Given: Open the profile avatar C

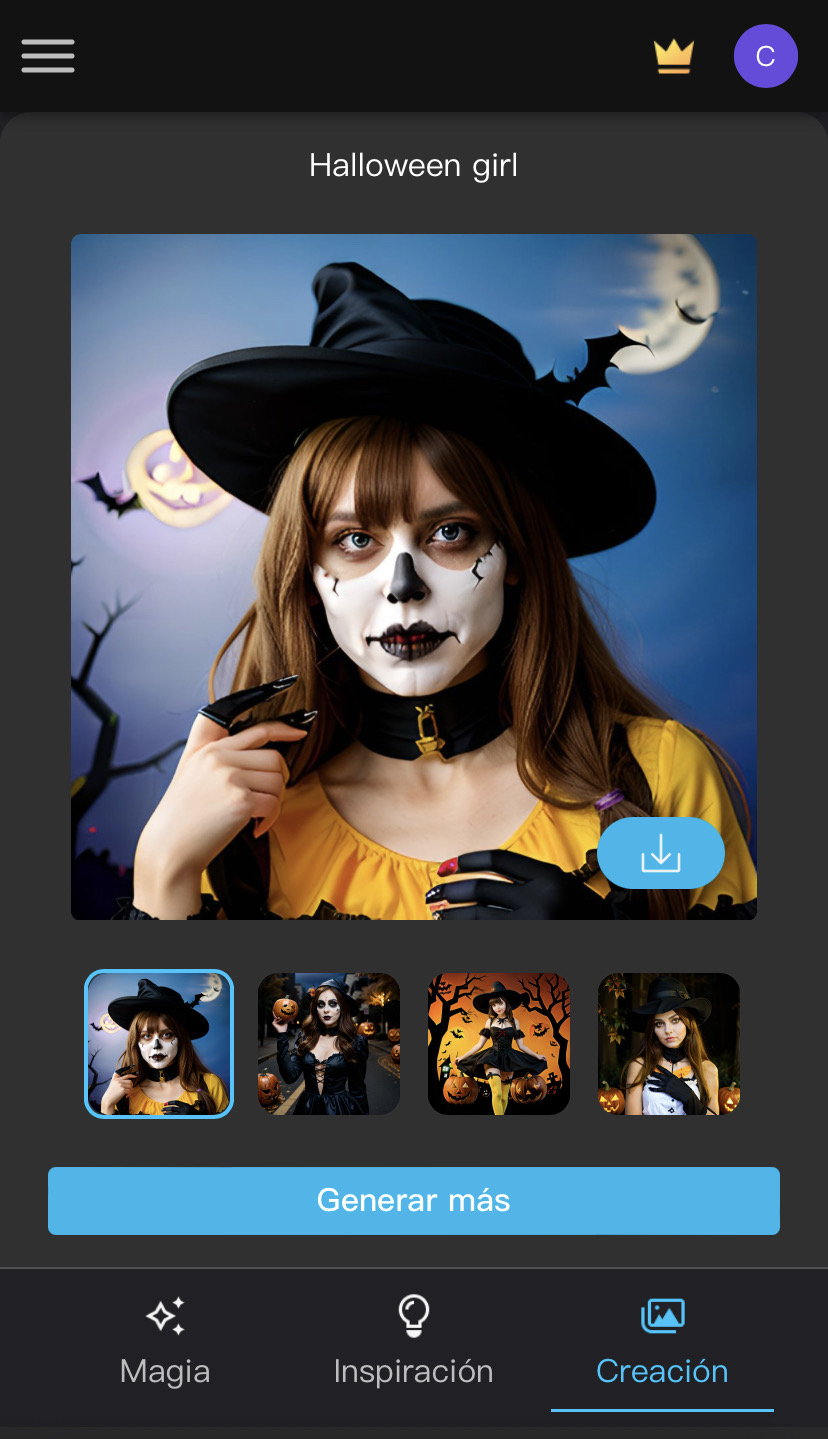Looking at the screenshot, I should coord(765,56).
